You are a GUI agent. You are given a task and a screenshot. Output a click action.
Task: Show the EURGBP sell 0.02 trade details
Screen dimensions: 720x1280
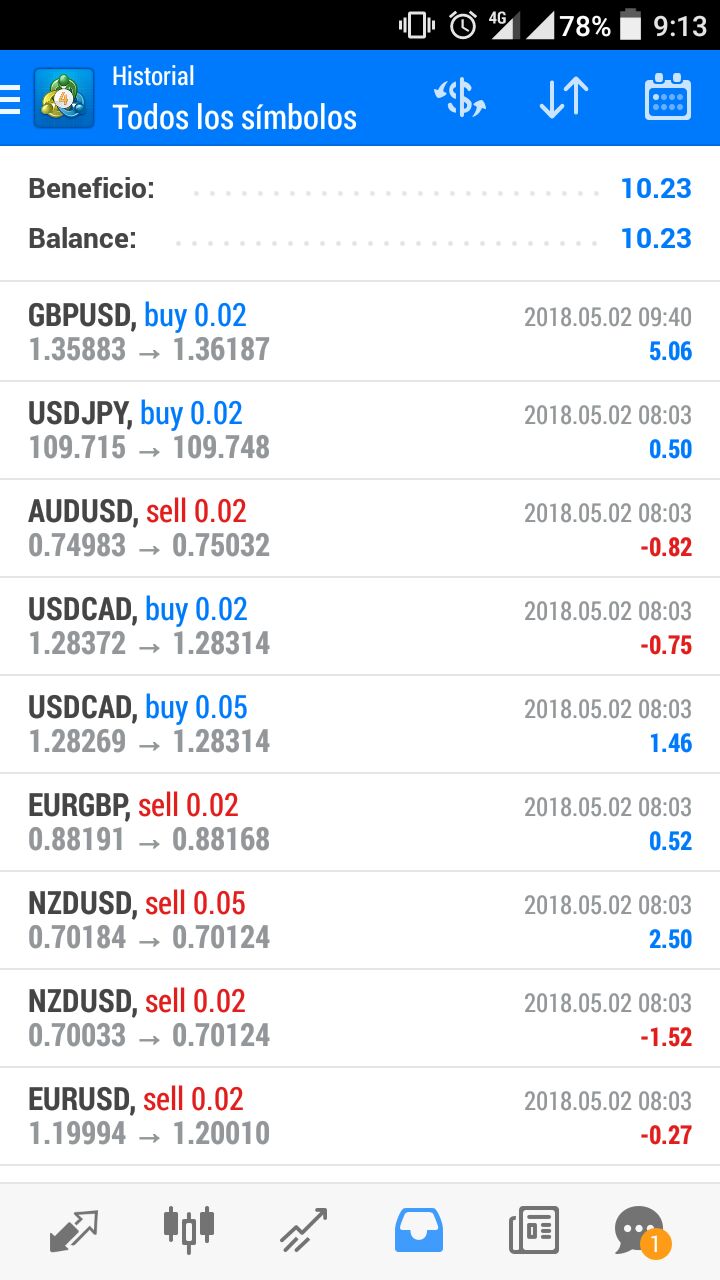click(x=360, y=822)
